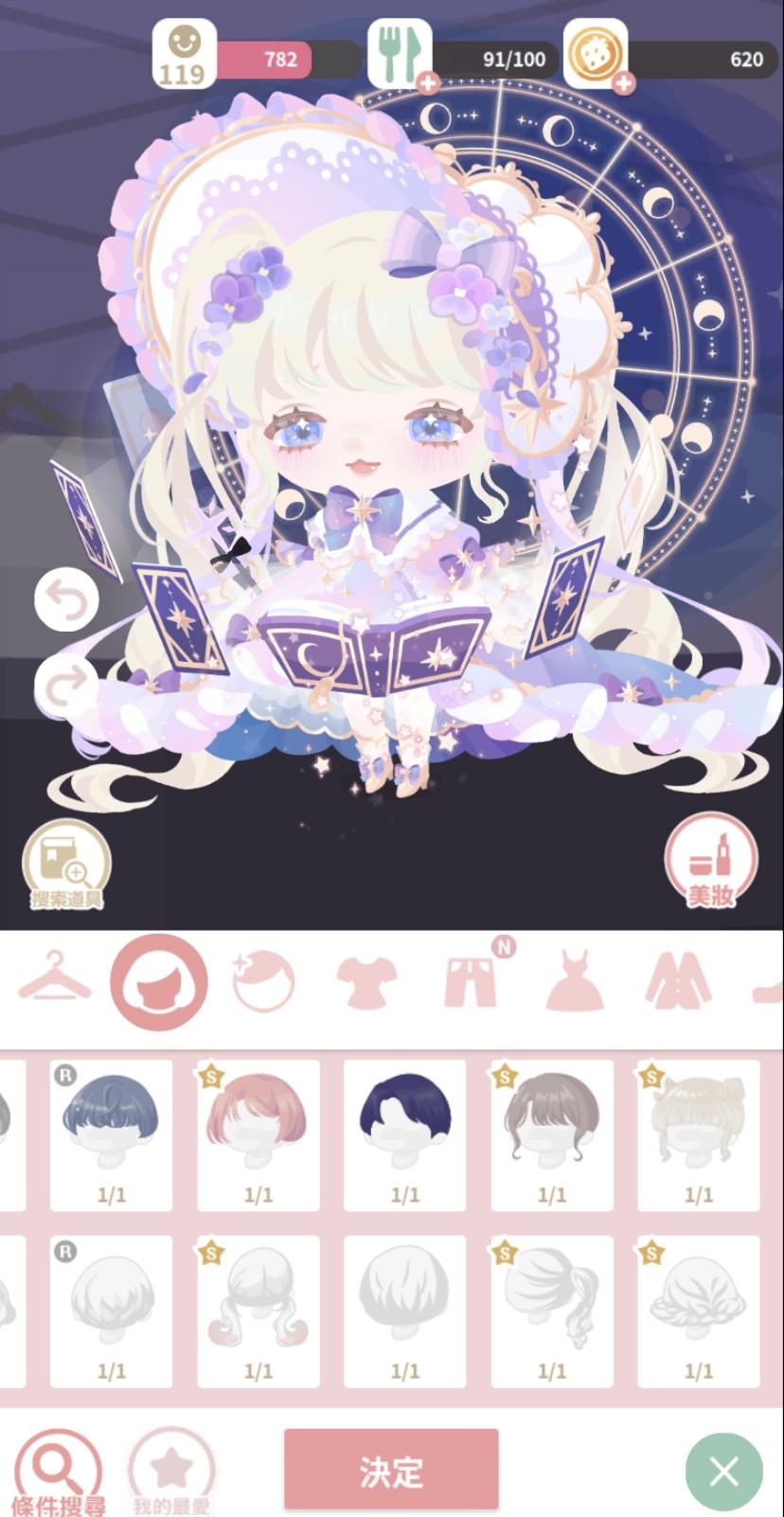Choose the blonde twin-bun hairstyle

(x=698, y=1133)
